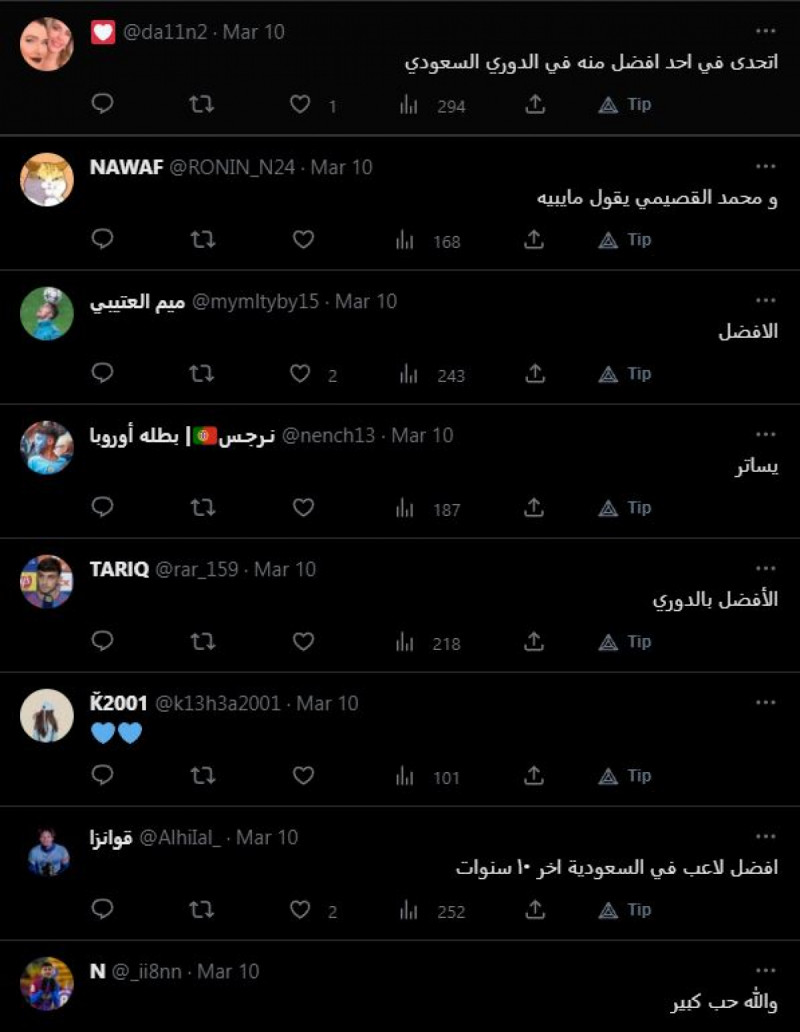
Task: Toggle the like on TARIQ's reply
Action: [x=302, y=640]
